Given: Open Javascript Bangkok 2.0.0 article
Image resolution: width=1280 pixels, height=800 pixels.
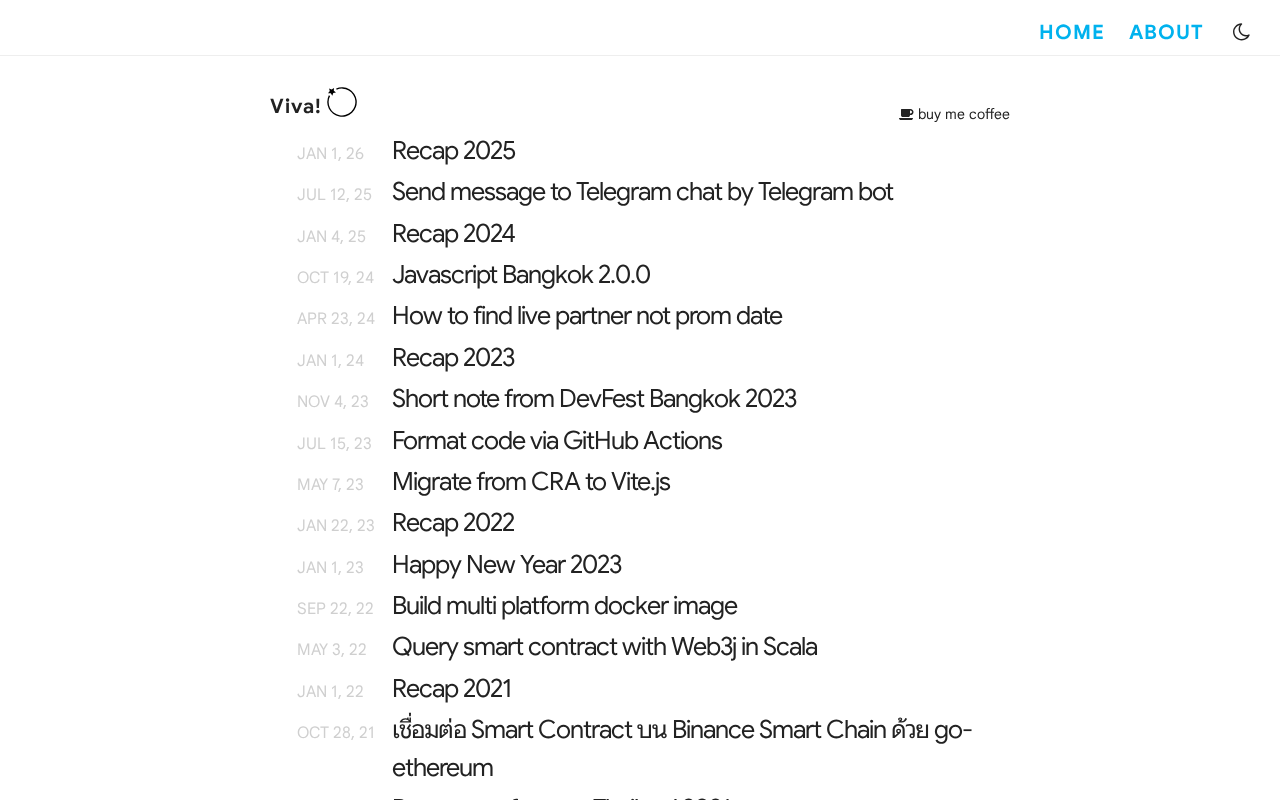Looking at the screenshot, I should coord(521,275).
